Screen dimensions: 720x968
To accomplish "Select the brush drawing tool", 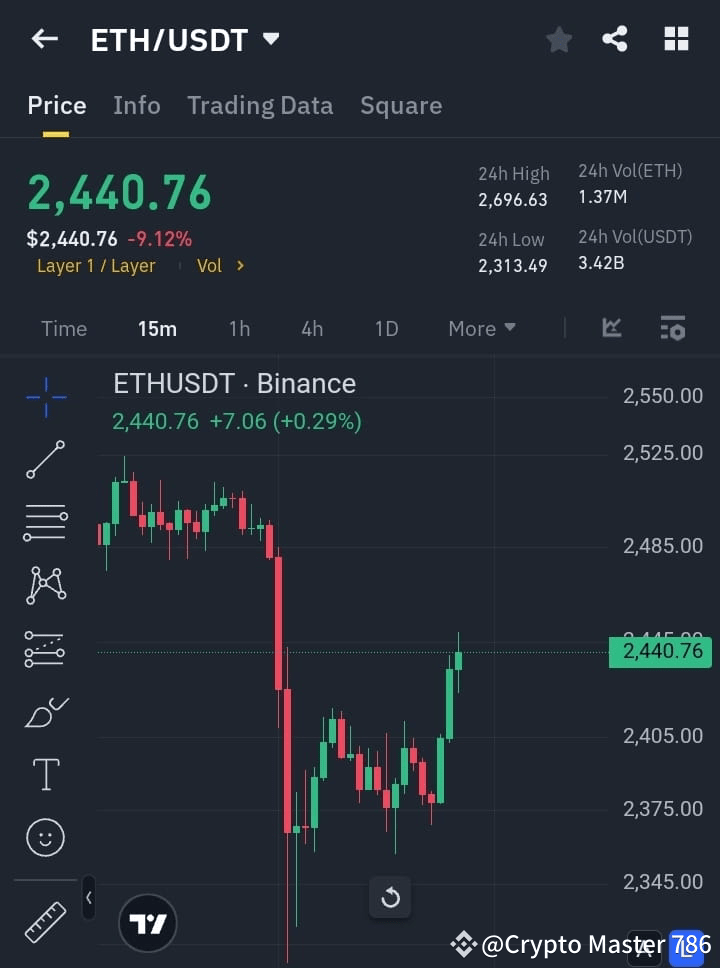I will coord(45,711).
